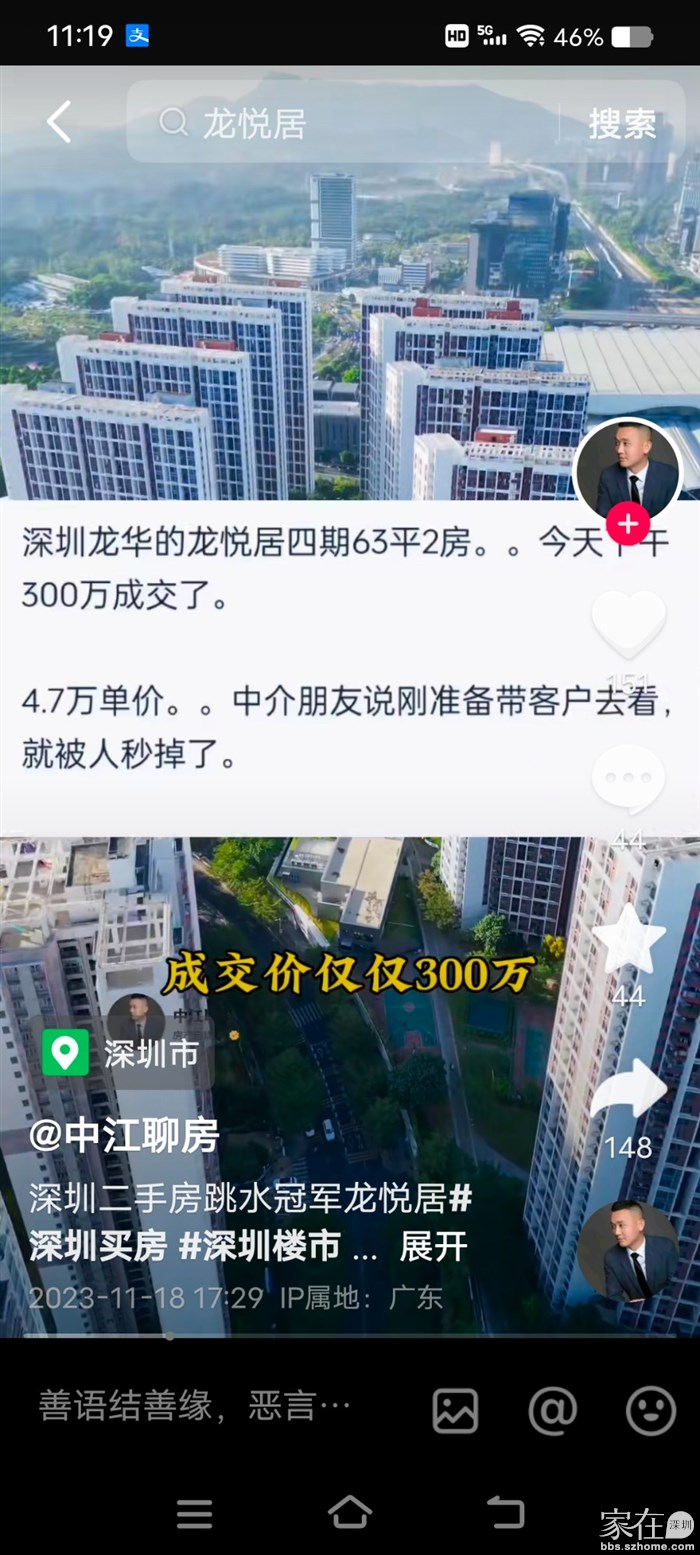Image resolution: width=700 pixels, height=1555 pixels.
Task: Open the comments bubble
Action: pos(628,780)
